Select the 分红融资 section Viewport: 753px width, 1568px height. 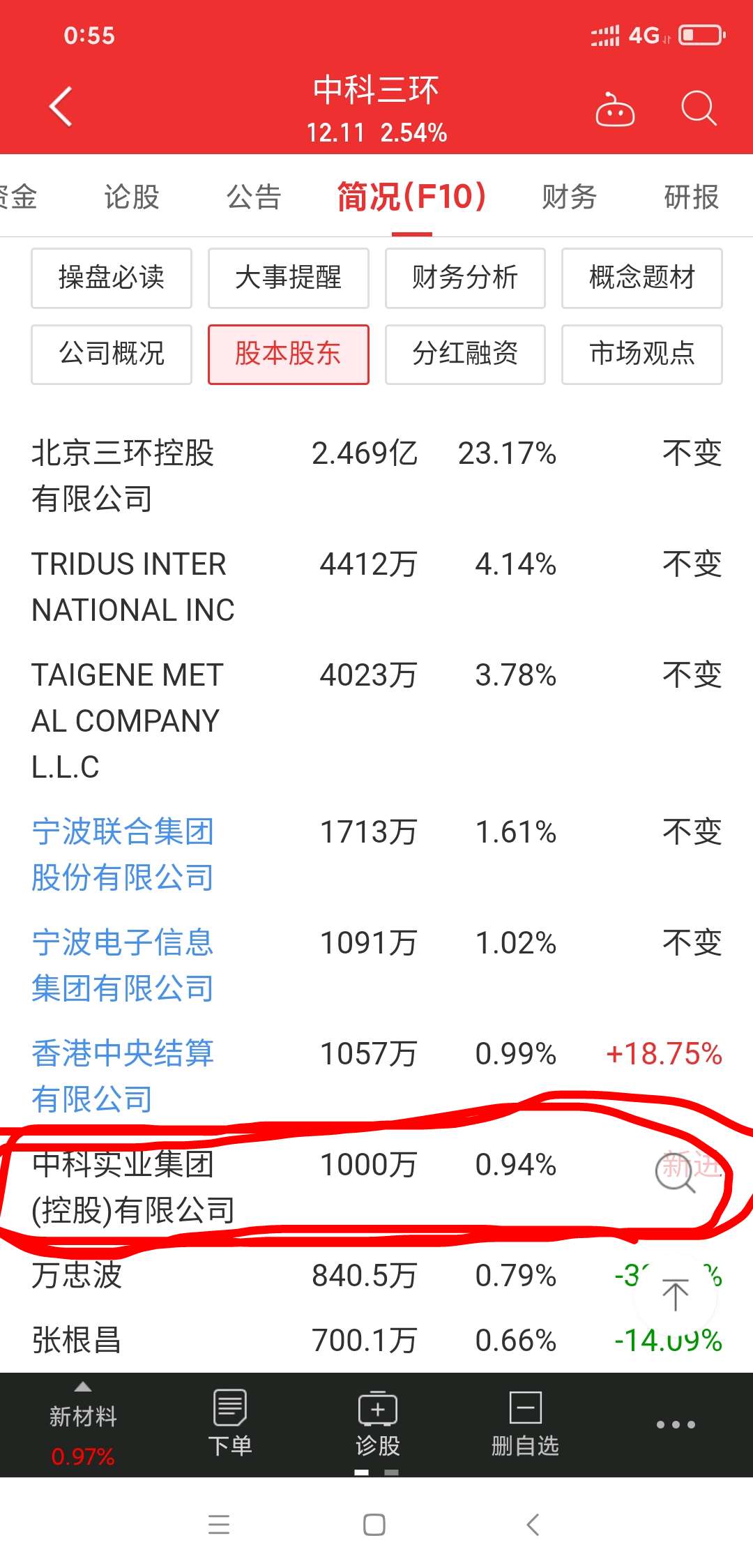coord(465,354)
